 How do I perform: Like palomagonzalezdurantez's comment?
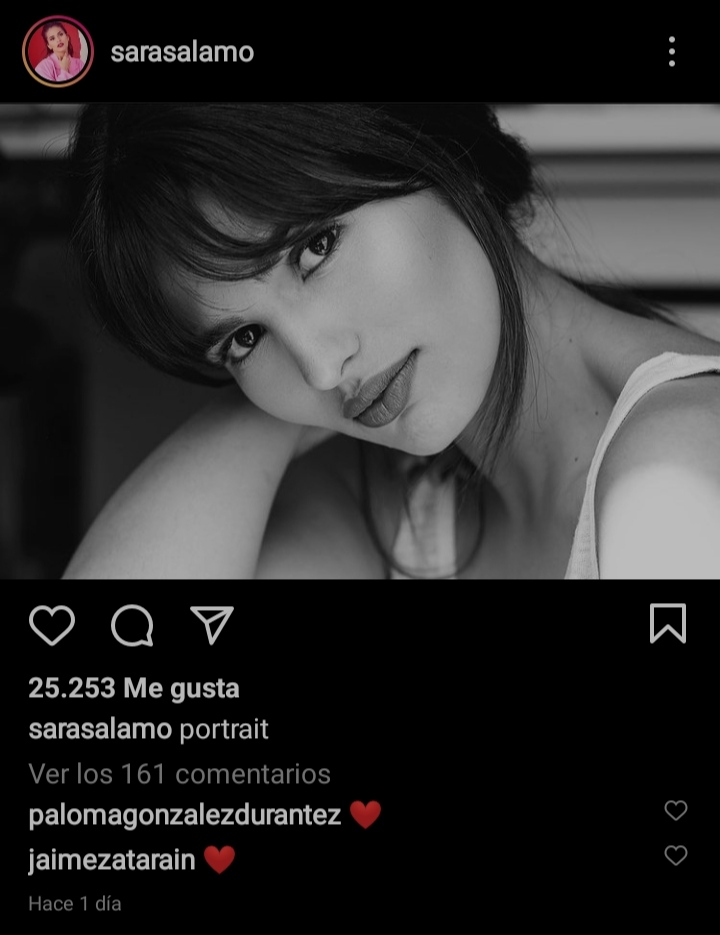[x=676, y=811]
